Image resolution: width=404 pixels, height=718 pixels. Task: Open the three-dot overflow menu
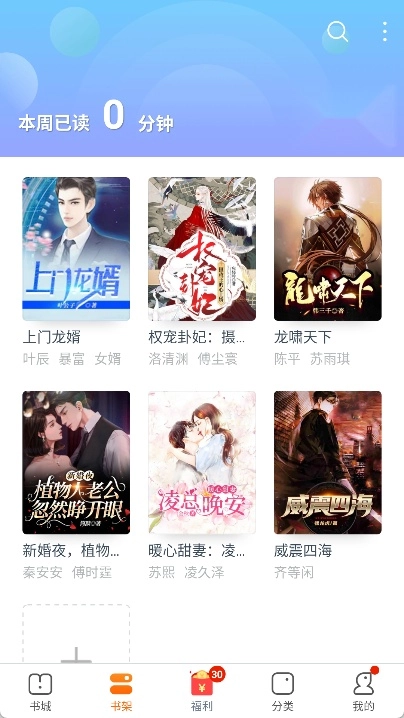tap(385, 32)
